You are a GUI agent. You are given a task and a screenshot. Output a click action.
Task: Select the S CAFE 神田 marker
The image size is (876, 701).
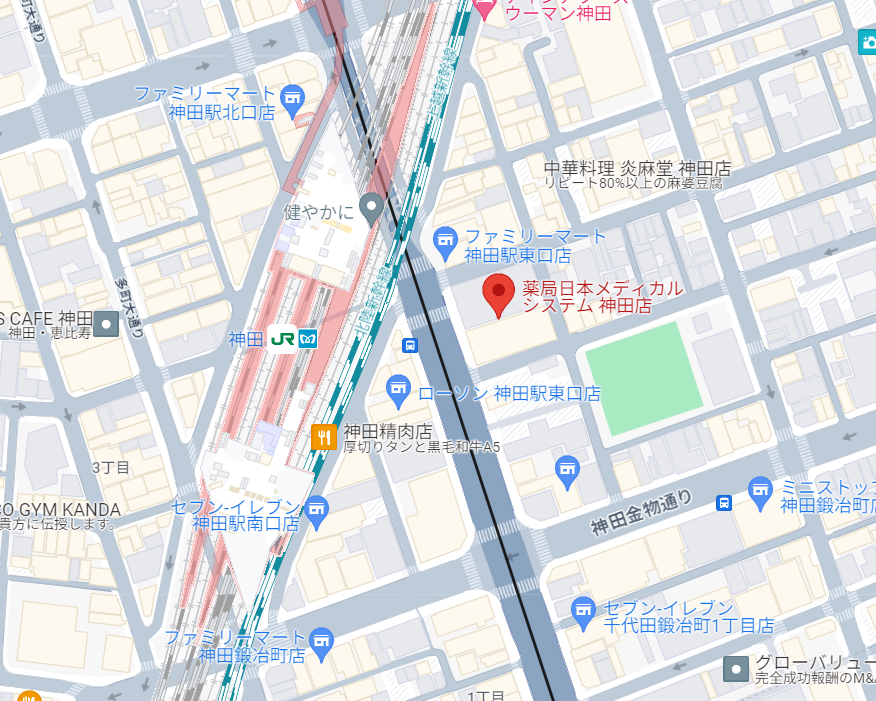pyautogui.click(x=107, y=322)
